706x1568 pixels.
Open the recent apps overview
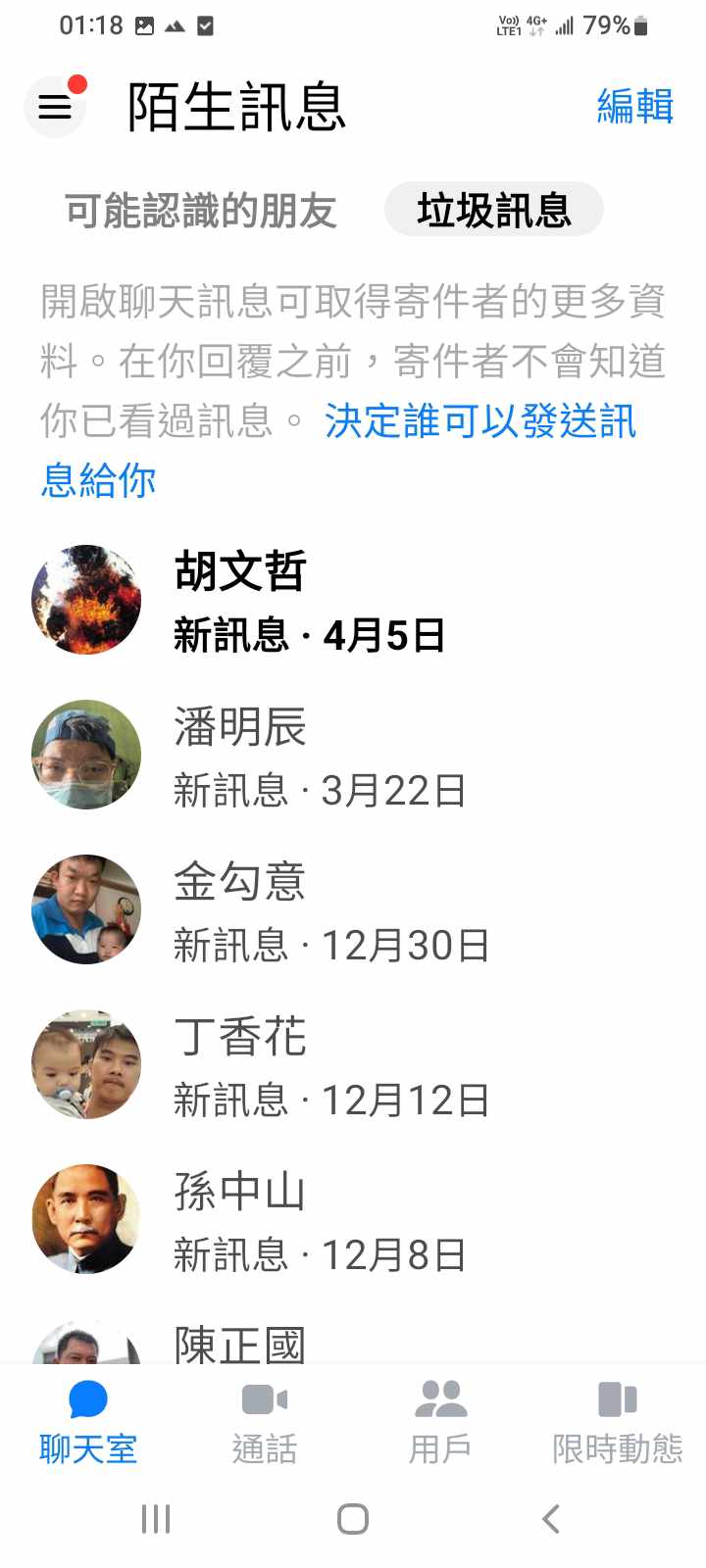point(156,1519)
